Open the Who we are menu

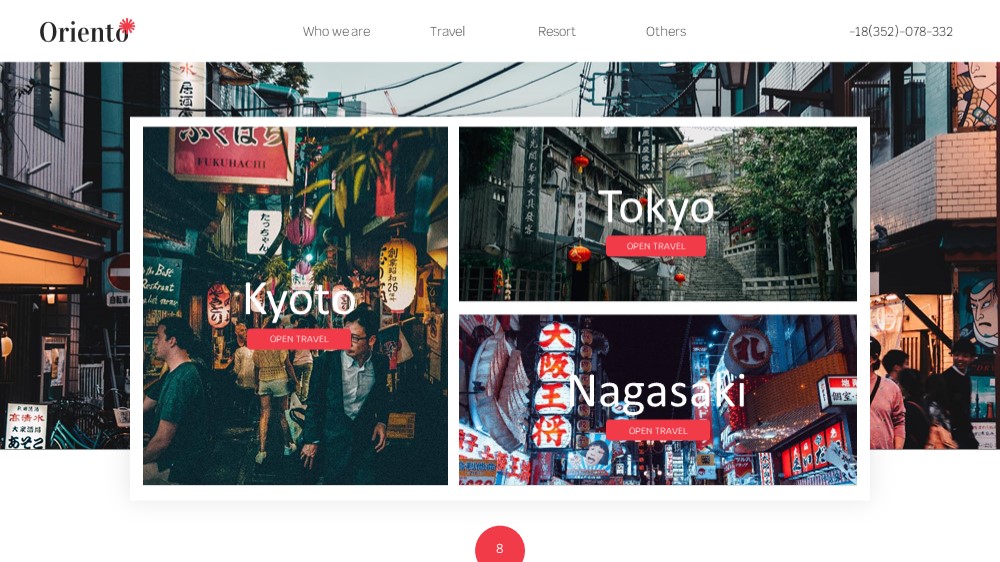coord(336,32)
